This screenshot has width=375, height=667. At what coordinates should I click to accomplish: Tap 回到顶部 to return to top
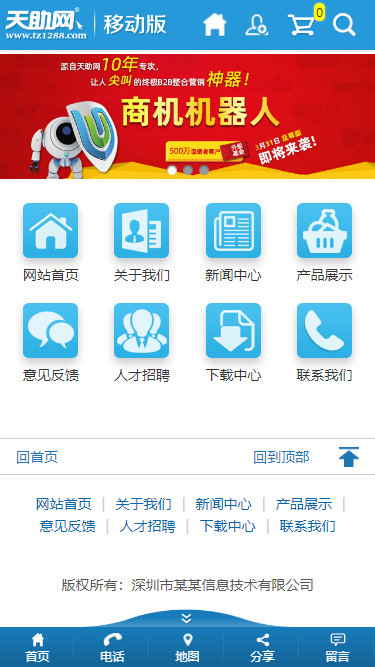281,457
